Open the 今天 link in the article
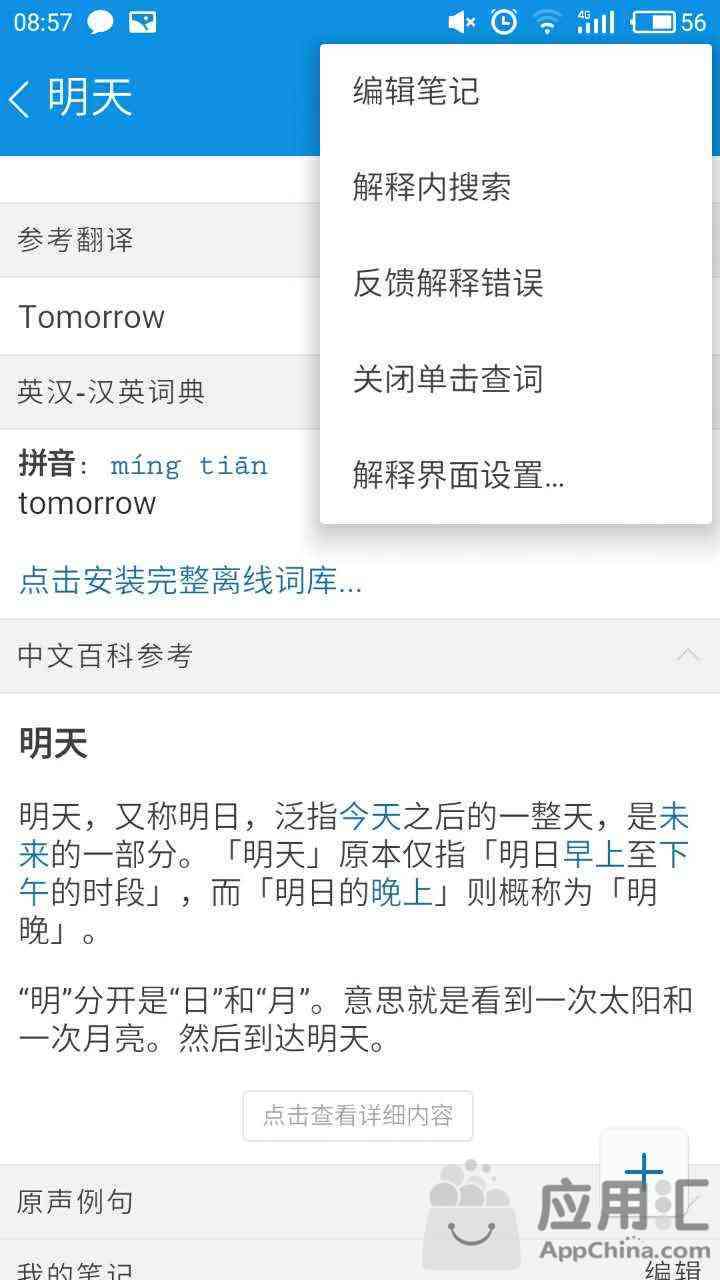Screen dimensions: 720x1280 click(x=370, y=818)
